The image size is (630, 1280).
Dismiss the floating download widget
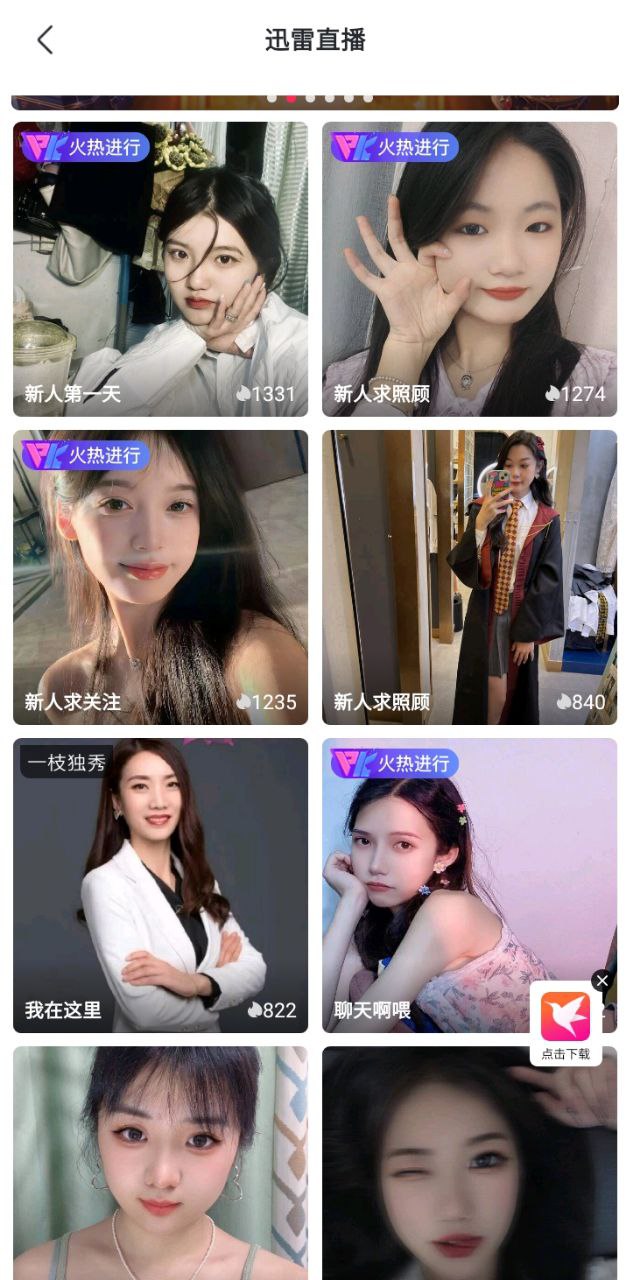601,981
